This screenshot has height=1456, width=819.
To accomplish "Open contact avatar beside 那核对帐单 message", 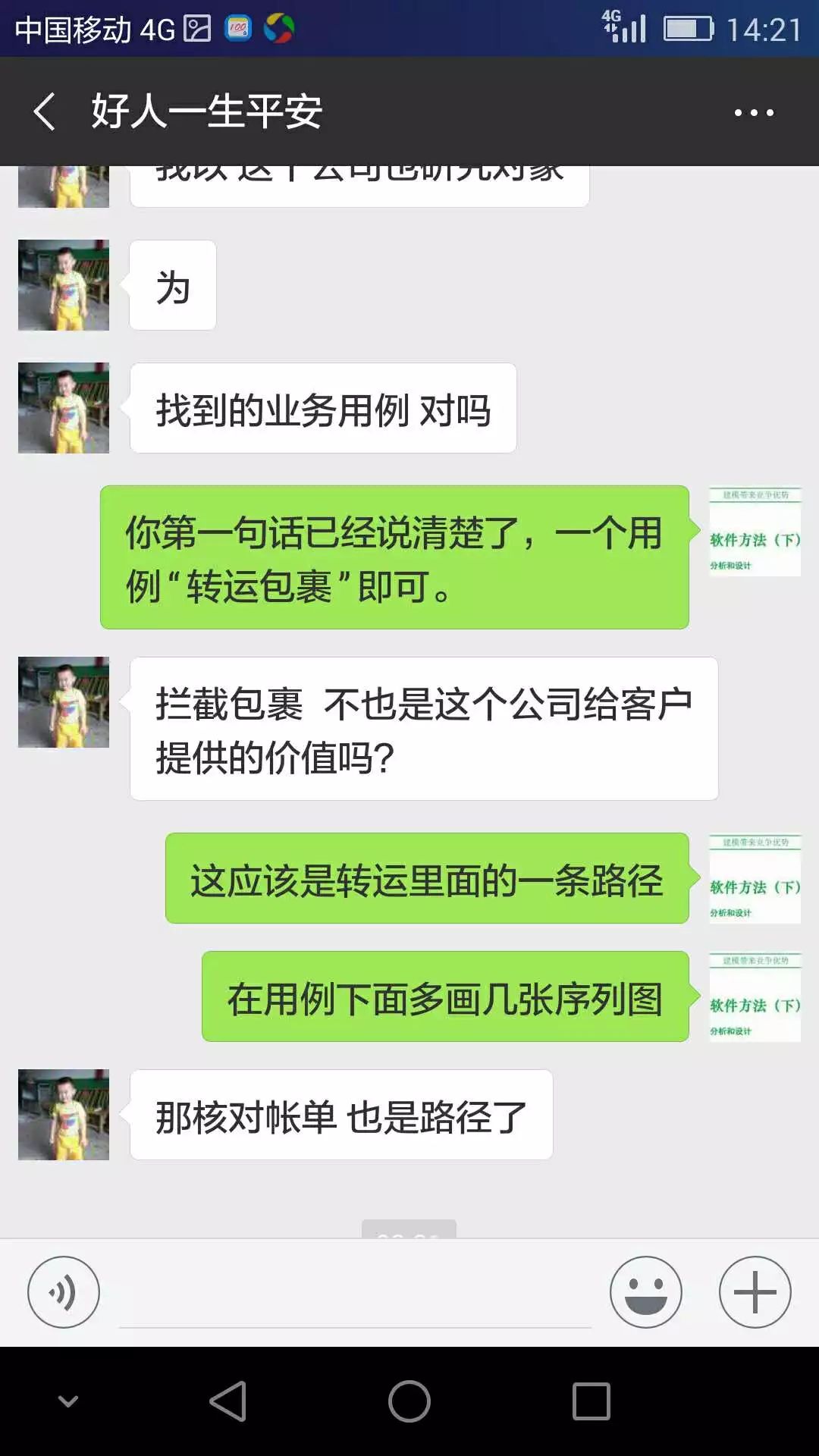I will coord(64,1115).
